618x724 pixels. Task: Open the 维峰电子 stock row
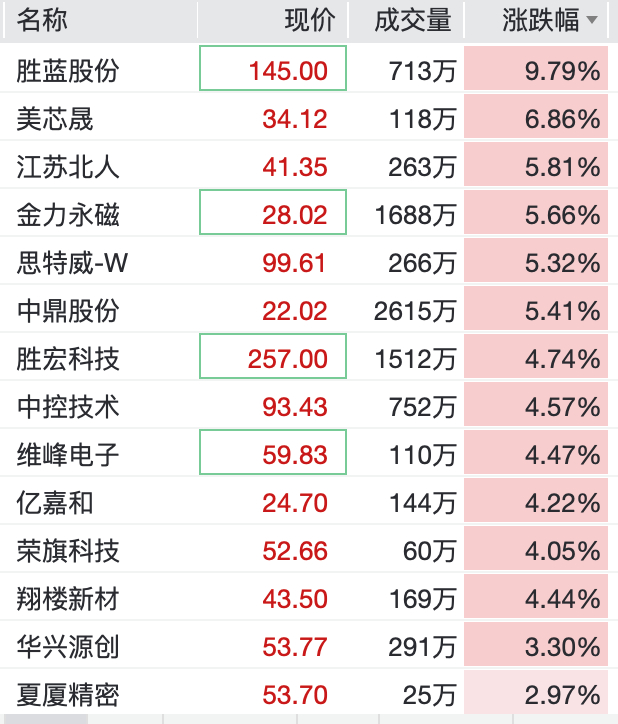pos(309,452)
